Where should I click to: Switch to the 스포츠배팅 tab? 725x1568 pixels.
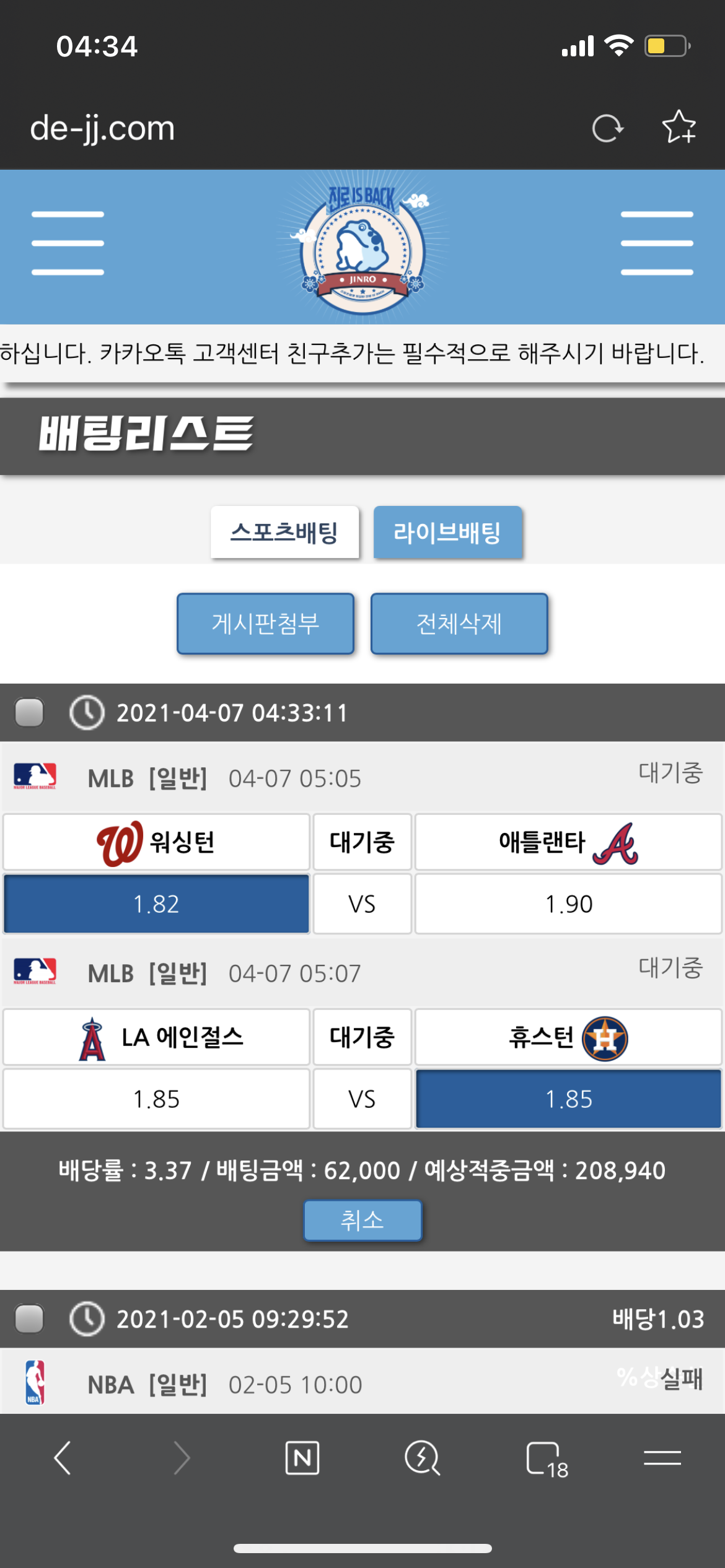click(284, 533)
